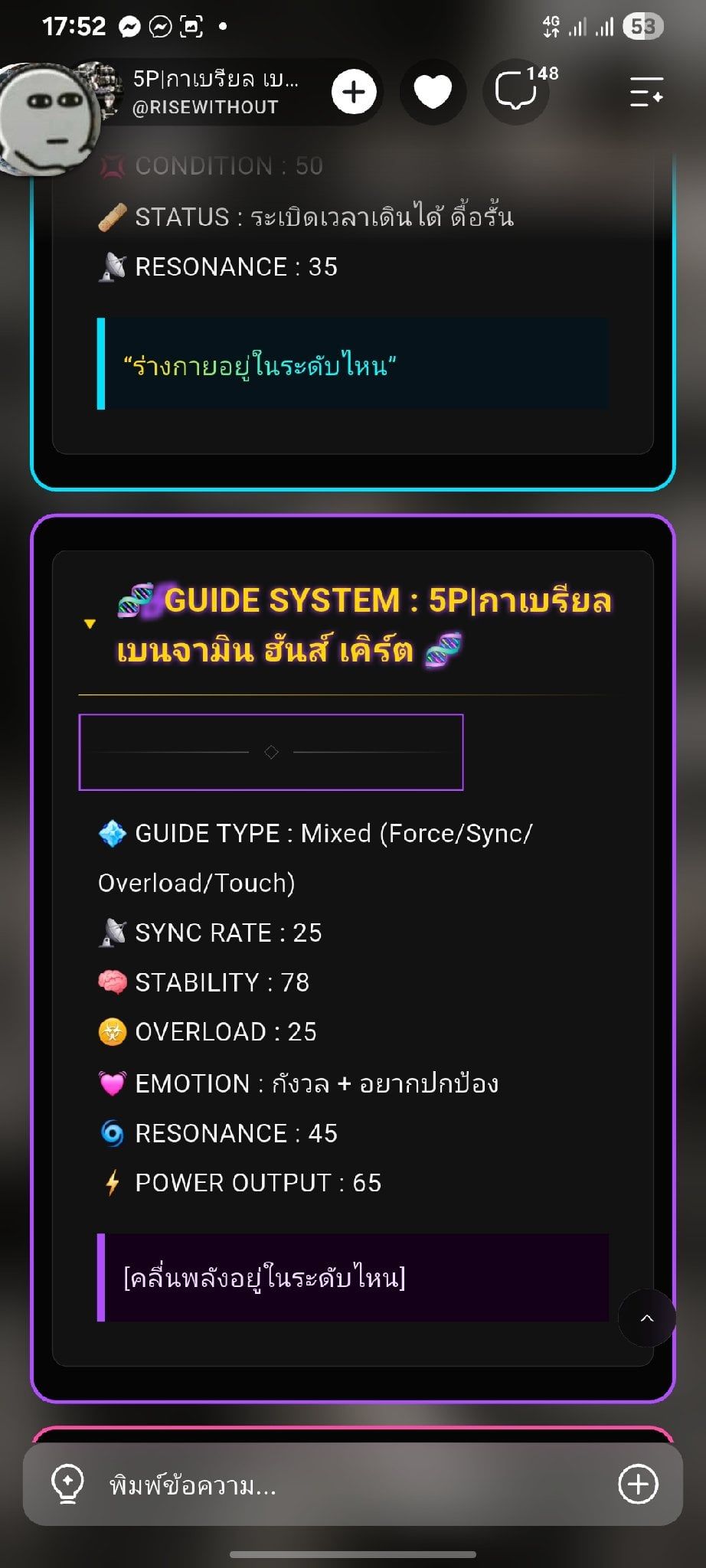This screenshot has width=706, height=1568.
Task: Open the comments bubble showing 148
Action: [x=516, y=93]
